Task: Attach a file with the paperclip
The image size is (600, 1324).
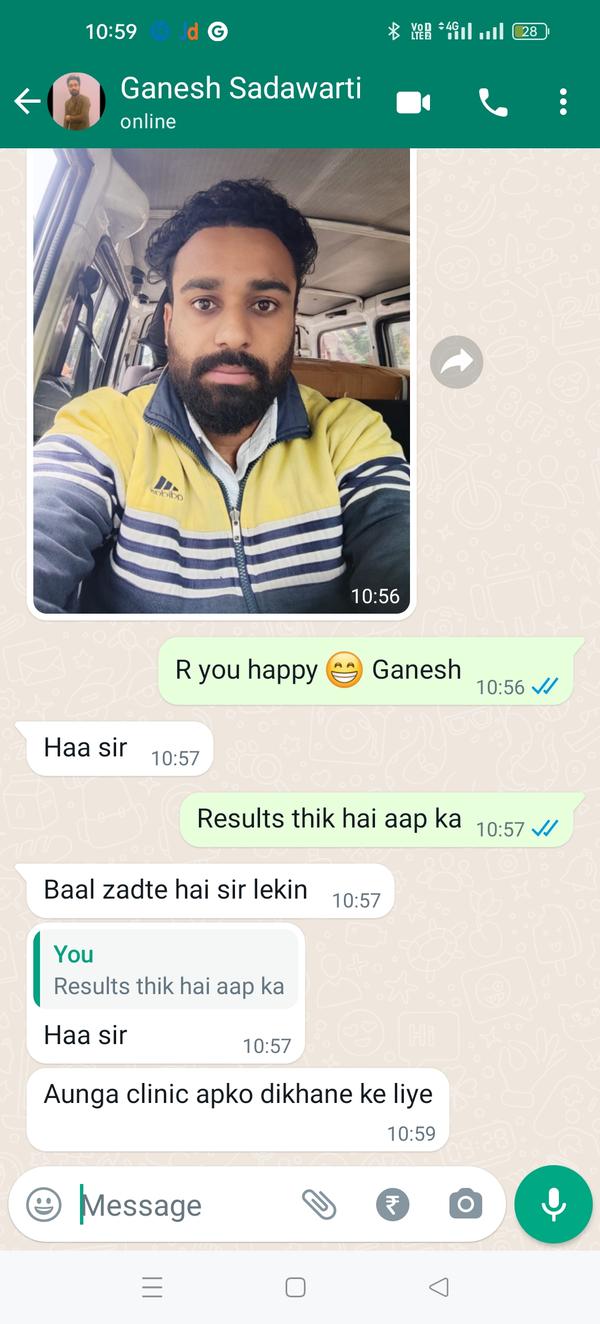Action: (x=319, y=1204)
